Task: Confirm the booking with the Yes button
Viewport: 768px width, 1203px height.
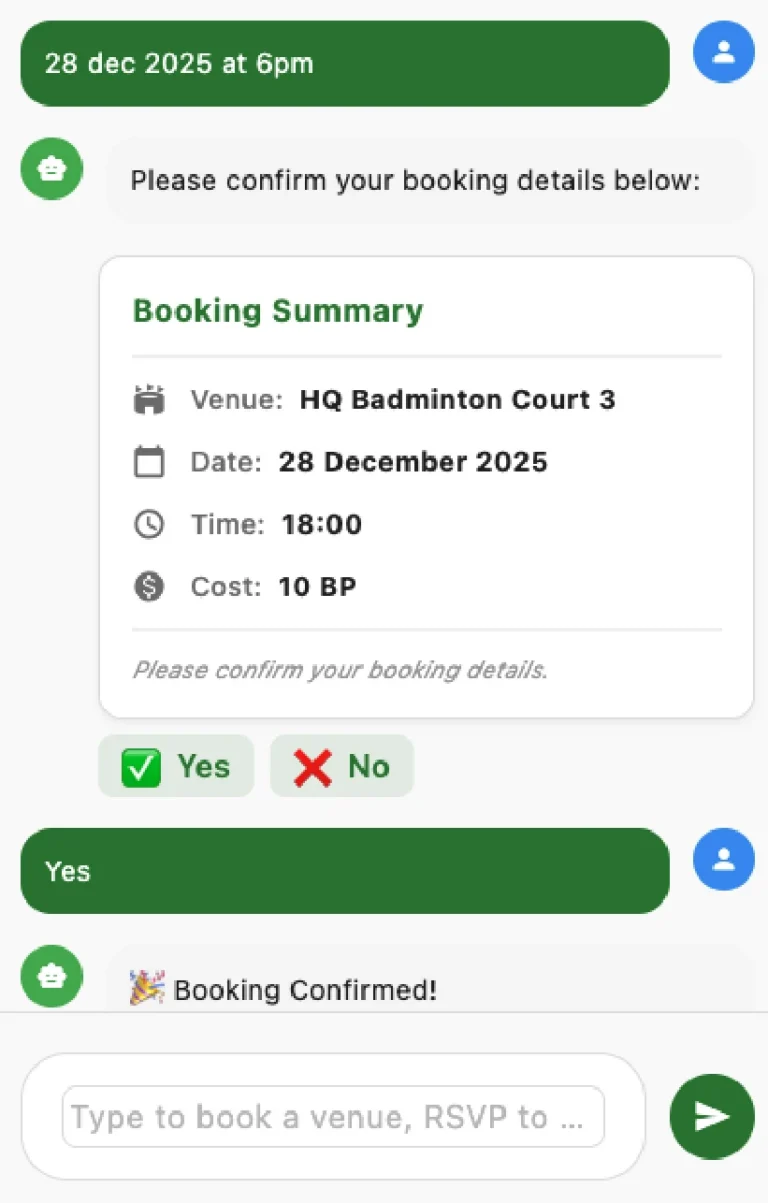Action: point(176,766)
